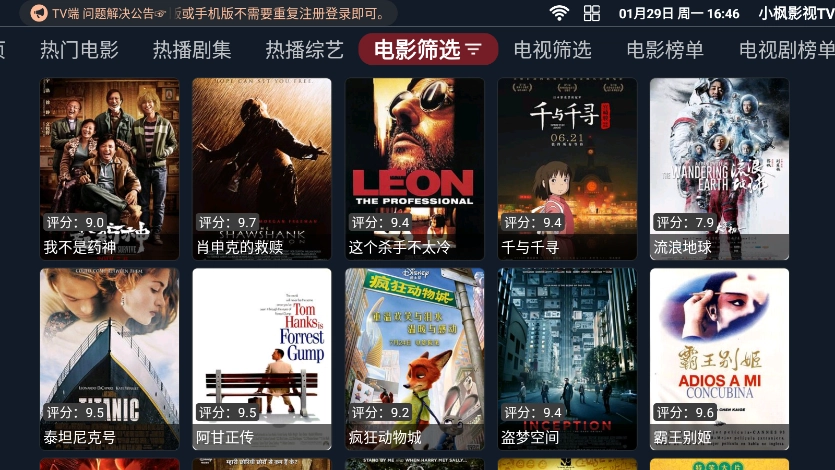
Task: View the 盗梦空间 movie card
Action: 567,358
